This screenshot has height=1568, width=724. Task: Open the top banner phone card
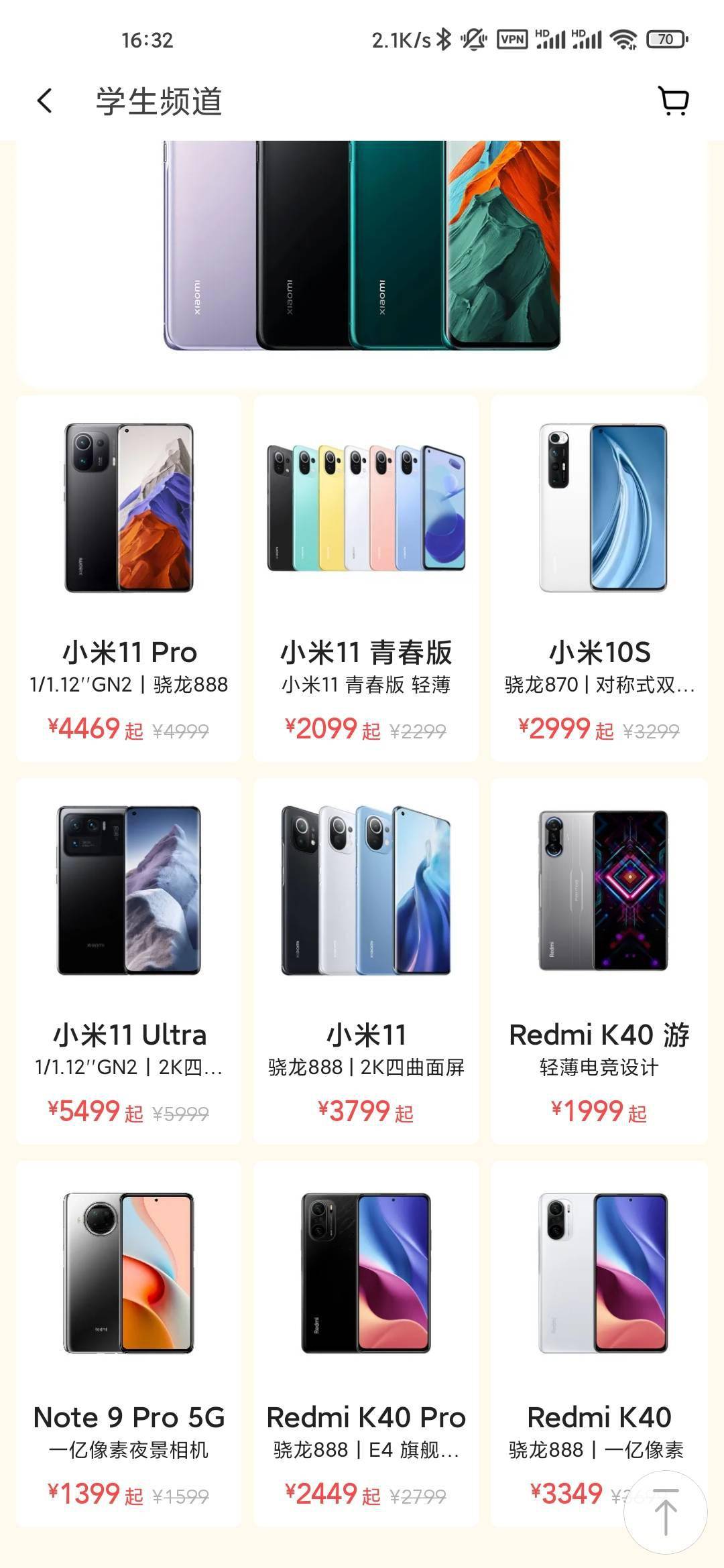point(362,255)
